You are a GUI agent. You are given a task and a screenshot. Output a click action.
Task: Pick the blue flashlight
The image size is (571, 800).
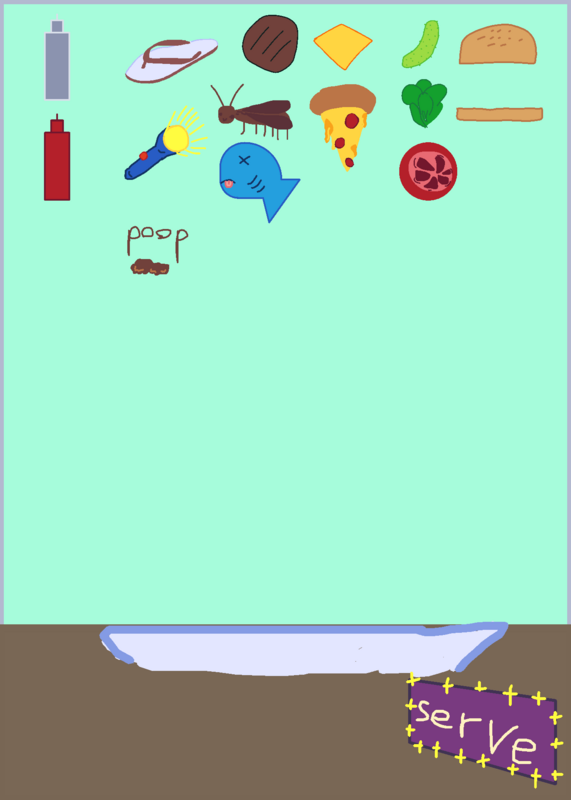[x=165, y=143]
